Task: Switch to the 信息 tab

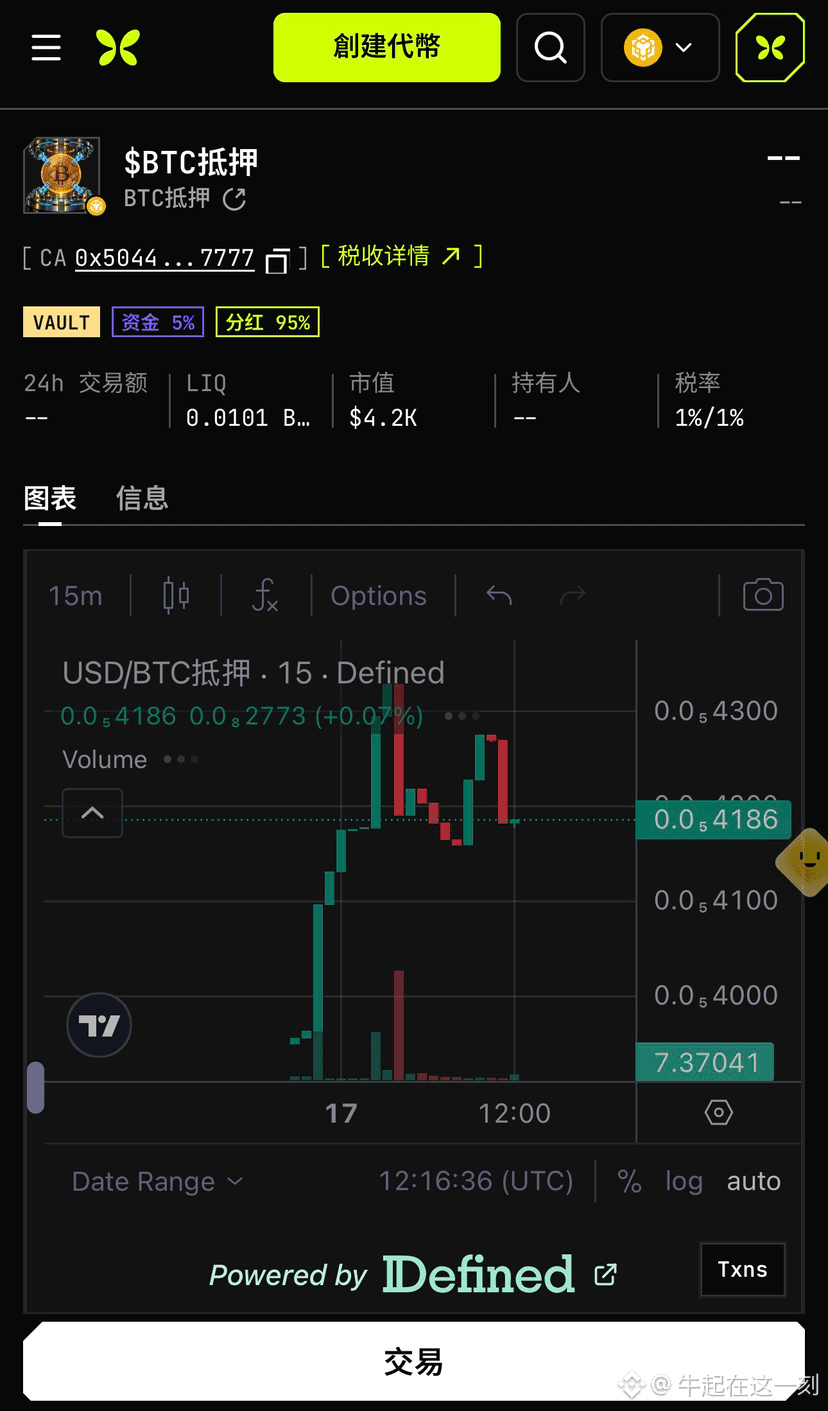Action: 142,498
